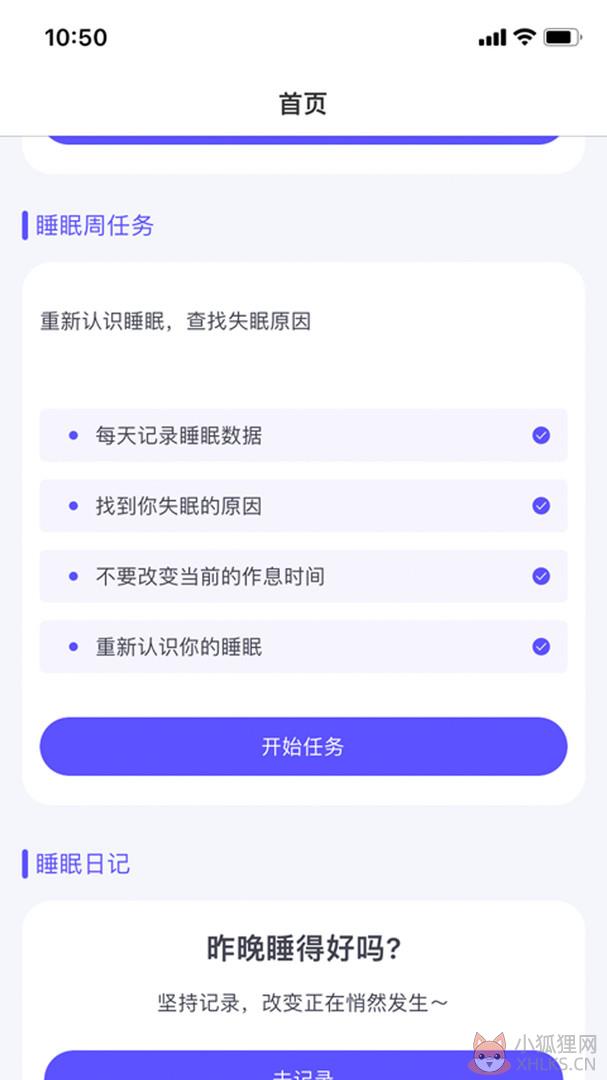Open the 每天记录睡眠数据 task row
This screenshot has width=607, height=1080.
[303, 435]
